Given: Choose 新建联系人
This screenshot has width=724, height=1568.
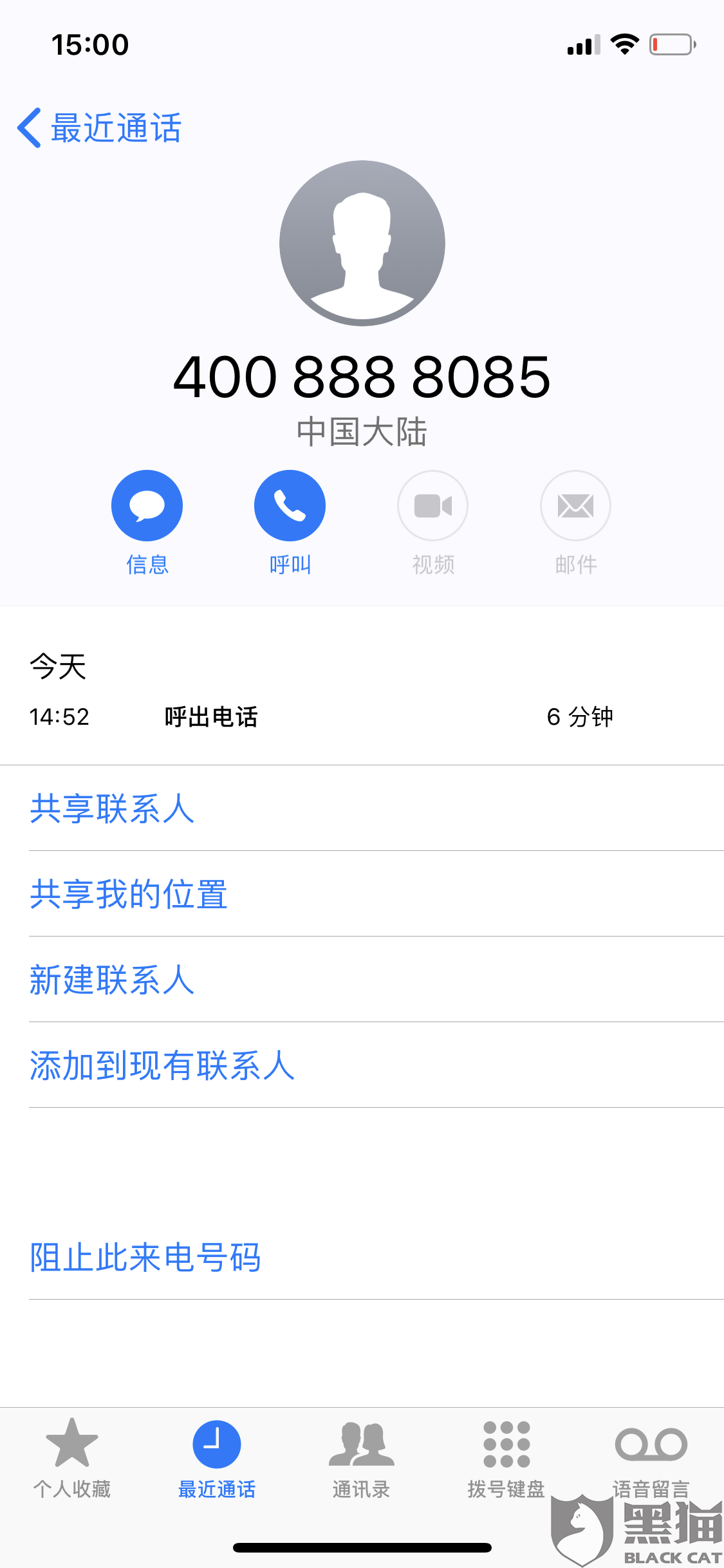Looking at the screenshot, I should (112, 980).
